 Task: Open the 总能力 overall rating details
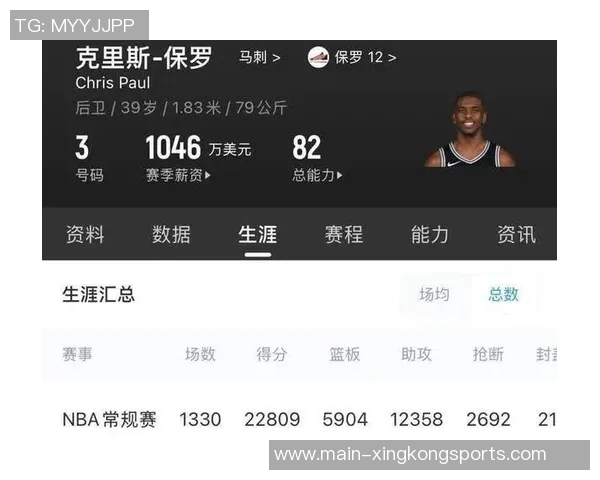click(317, 175)
